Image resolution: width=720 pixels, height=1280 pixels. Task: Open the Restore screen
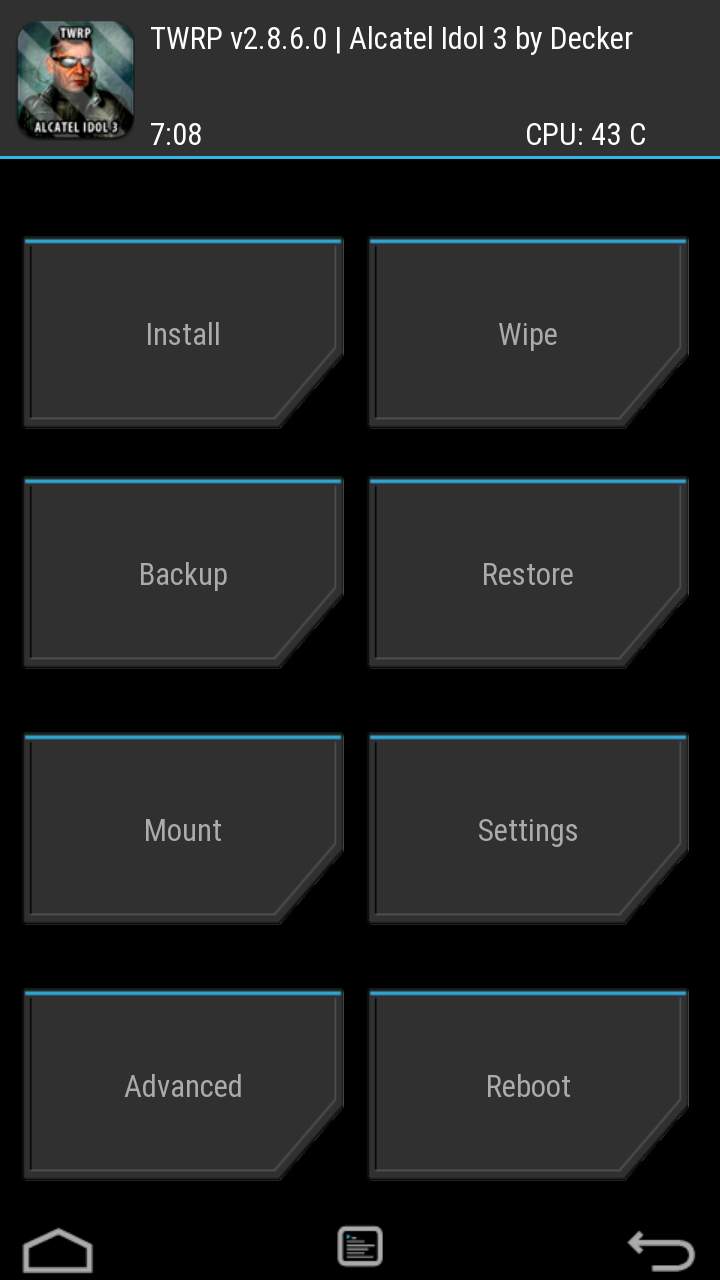[x=528, y=574]
